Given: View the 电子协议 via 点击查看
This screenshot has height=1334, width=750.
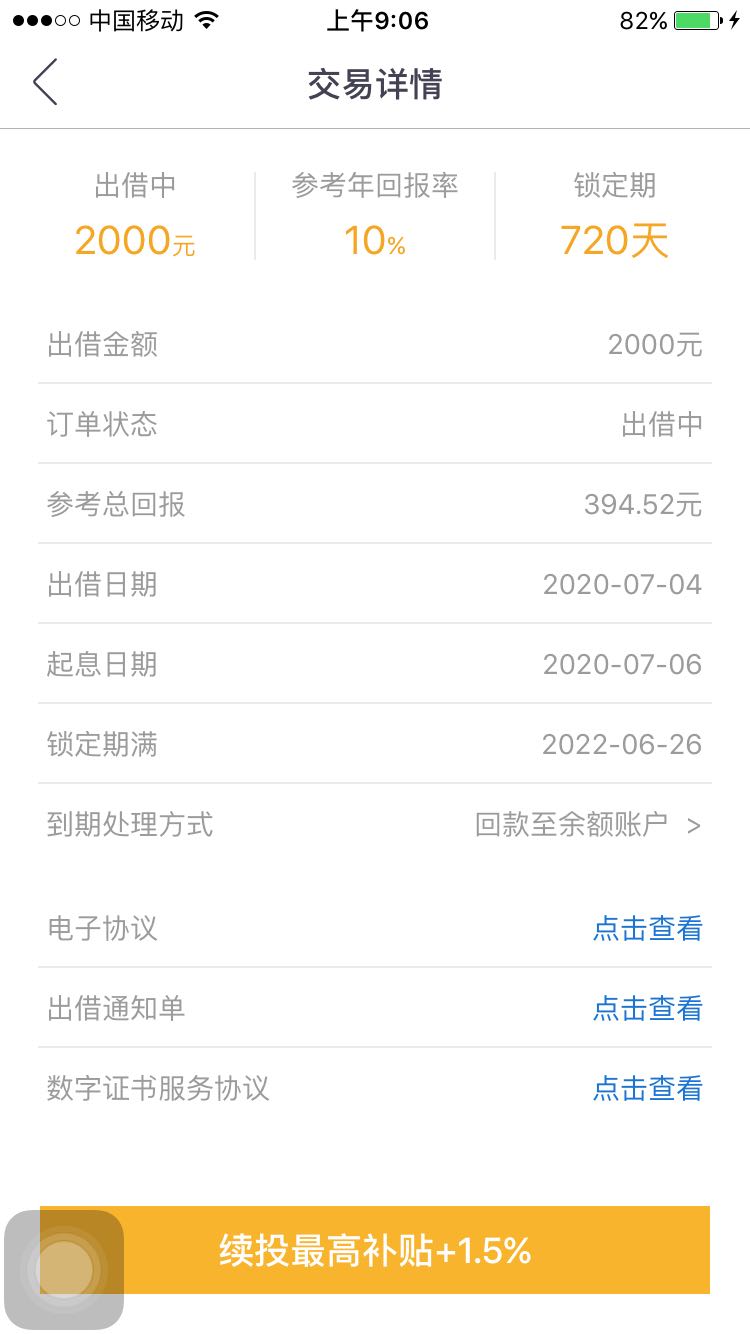Looking at the screenshot, I should (x=647, y=928).
